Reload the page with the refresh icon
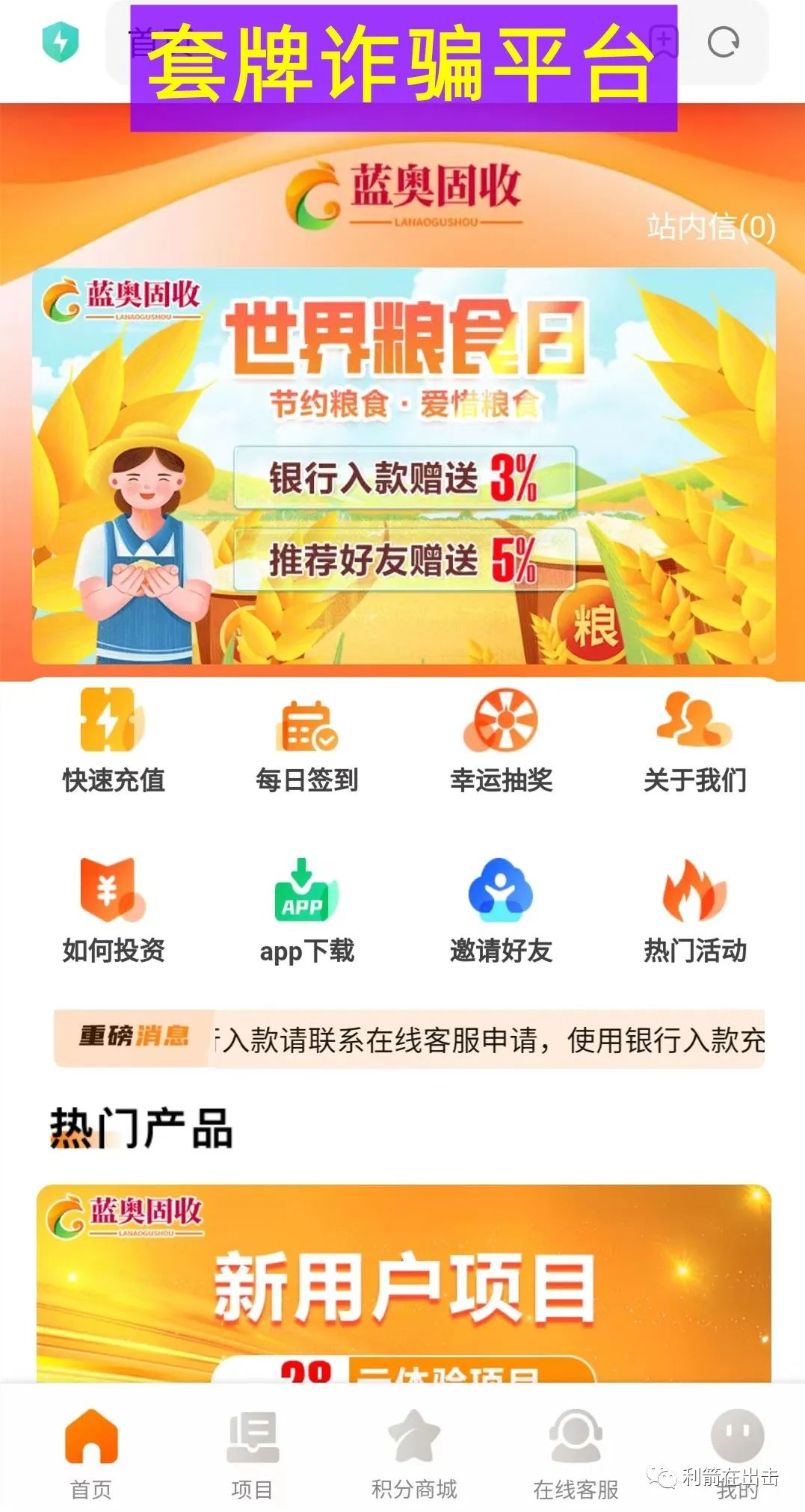The height and width of the screenshot is (1512, 805). coord(723,43)
